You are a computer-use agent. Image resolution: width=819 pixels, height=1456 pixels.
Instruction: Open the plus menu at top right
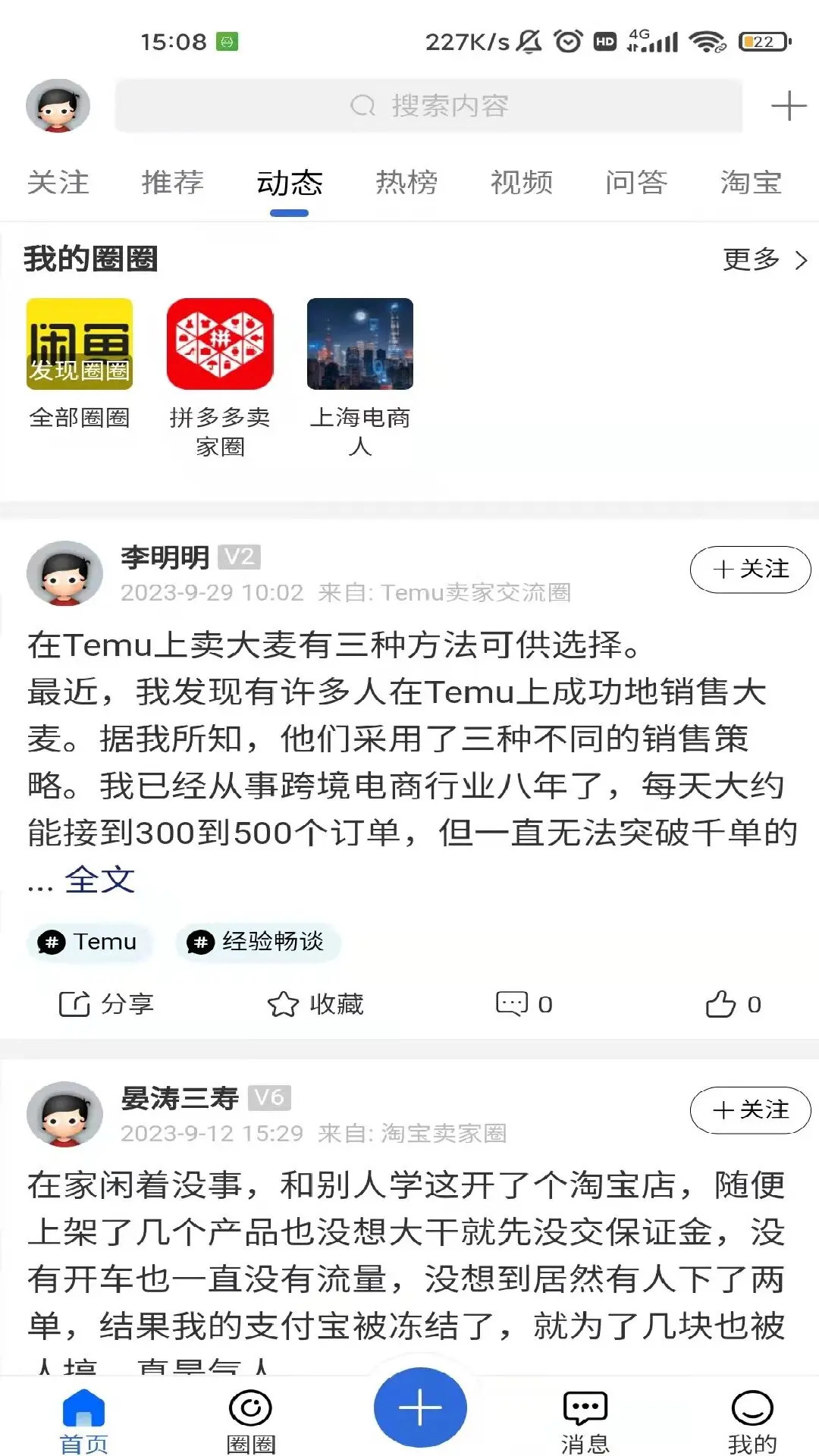(788, 105)
